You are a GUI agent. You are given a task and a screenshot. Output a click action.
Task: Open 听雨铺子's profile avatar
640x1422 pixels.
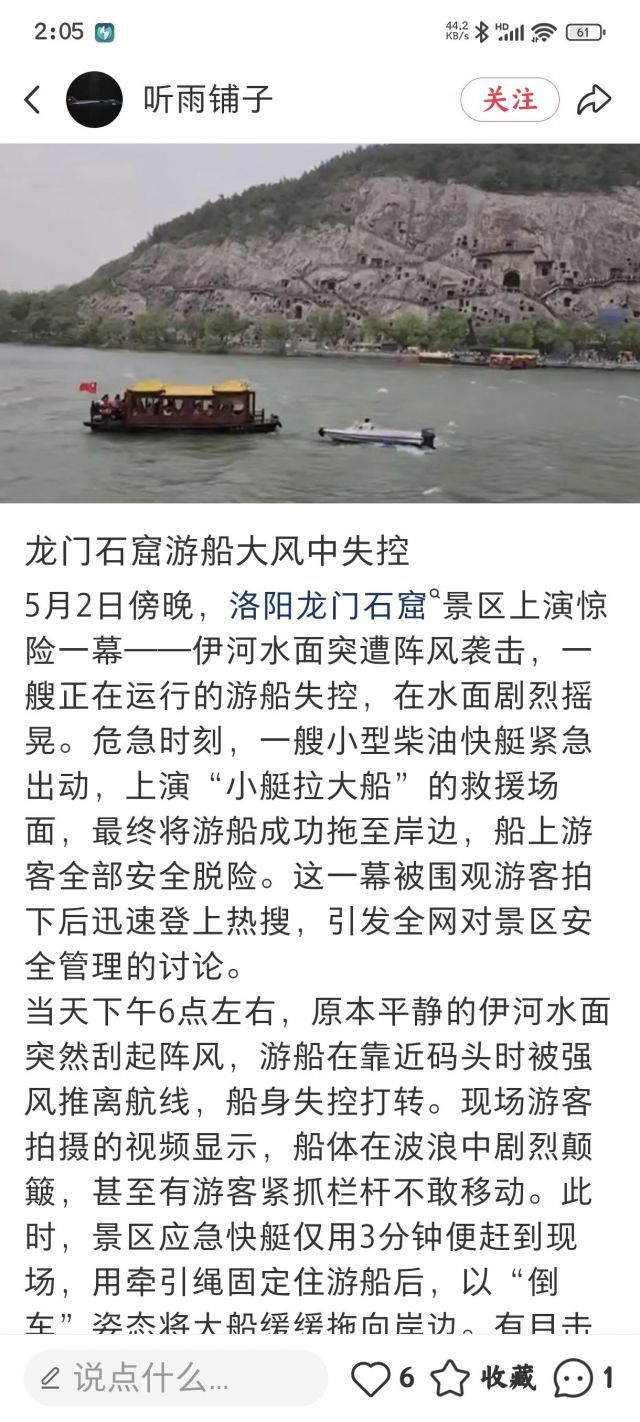pyautogui.click(x=94, y=100)
